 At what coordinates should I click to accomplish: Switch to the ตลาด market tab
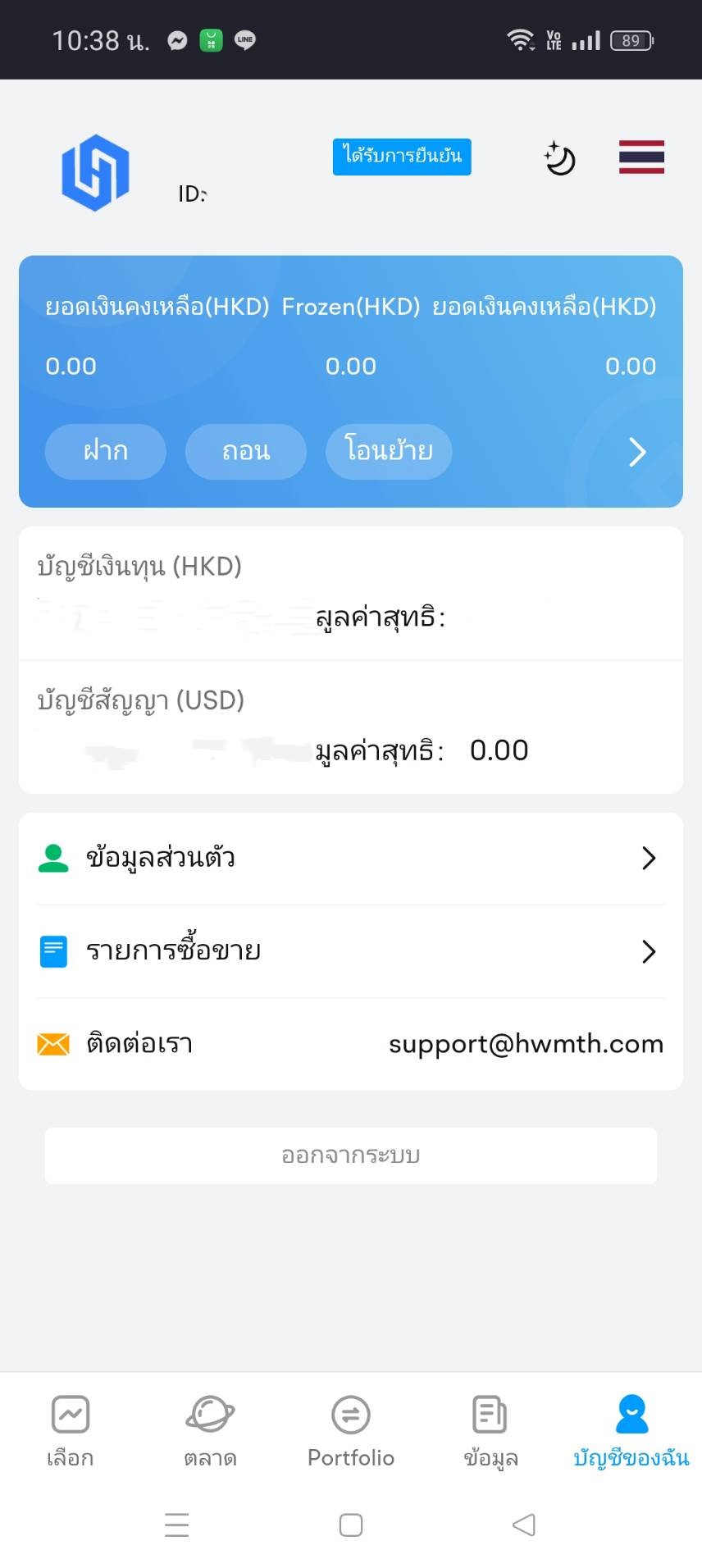click(211, 1431)
